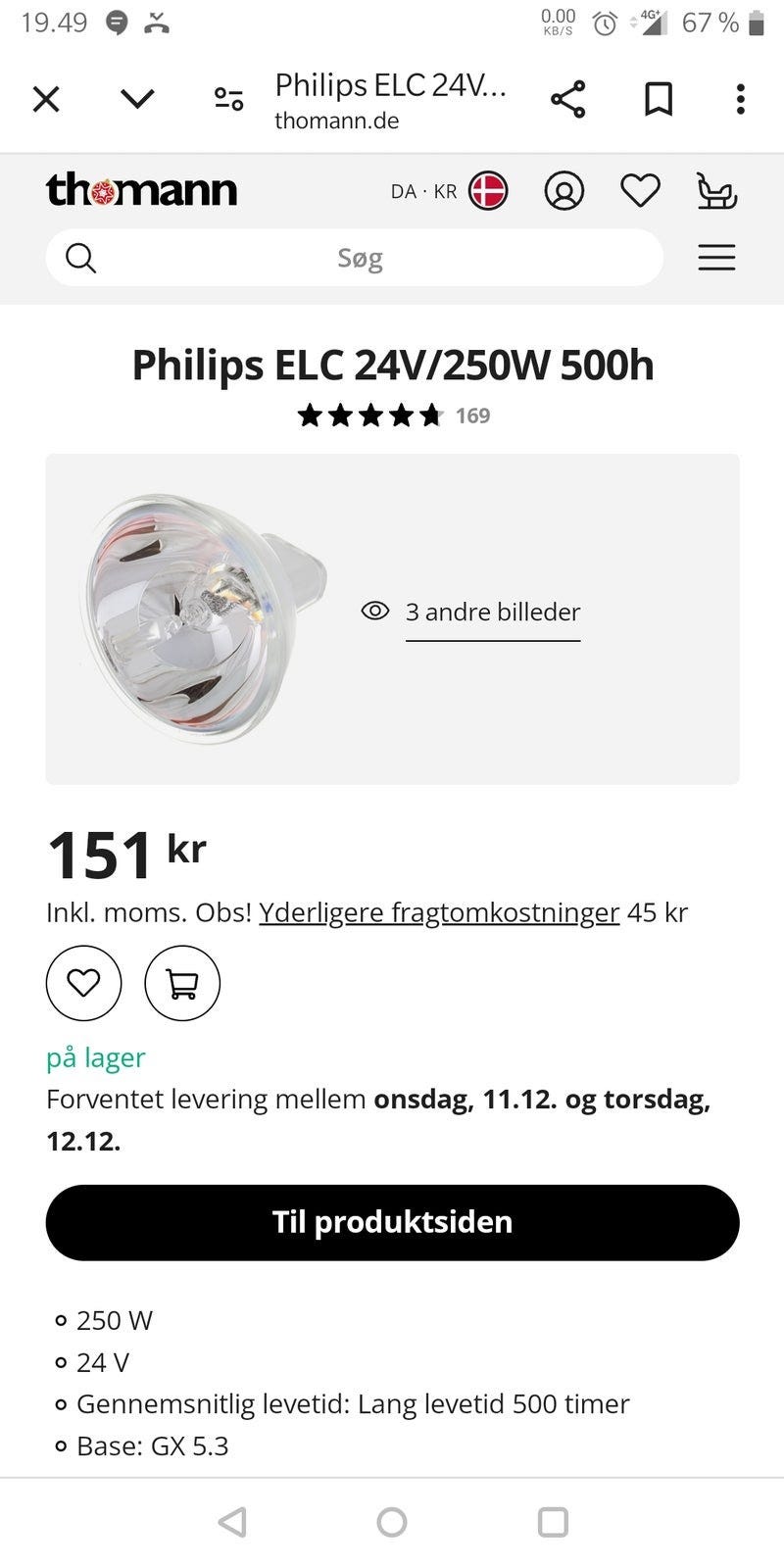Add Philips lamp to cart circular button

coord(182,983)
